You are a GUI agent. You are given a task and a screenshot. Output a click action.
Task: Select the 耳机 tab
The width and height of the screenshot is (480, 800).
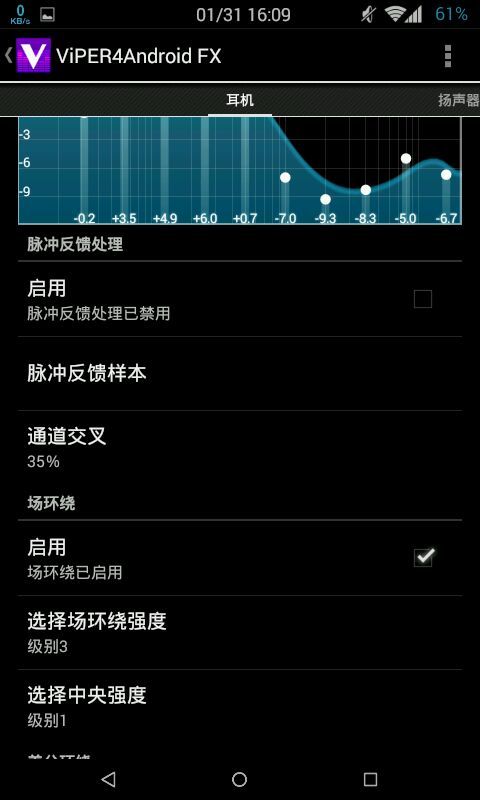(x=240, y=100)
